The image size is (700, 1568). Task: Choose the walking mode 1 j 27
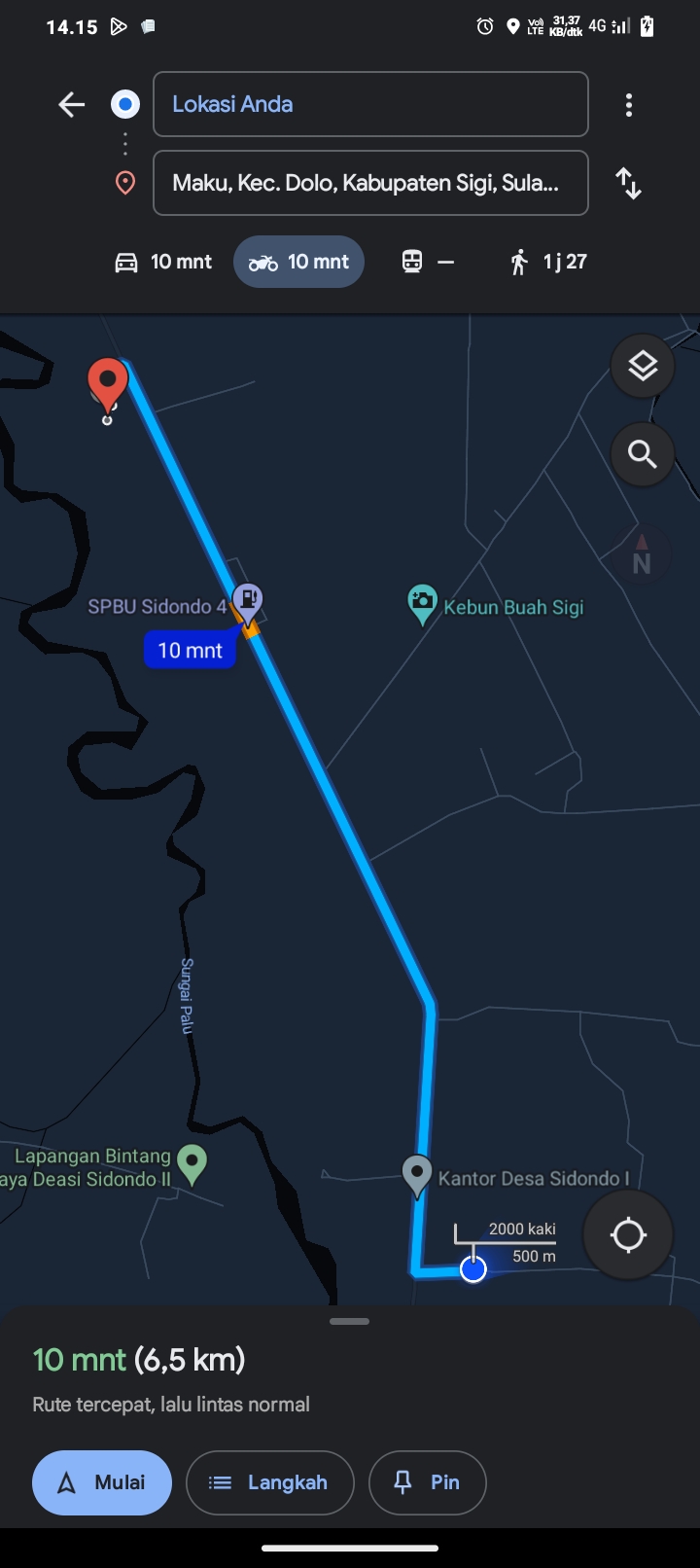click(x=547, y=262)
